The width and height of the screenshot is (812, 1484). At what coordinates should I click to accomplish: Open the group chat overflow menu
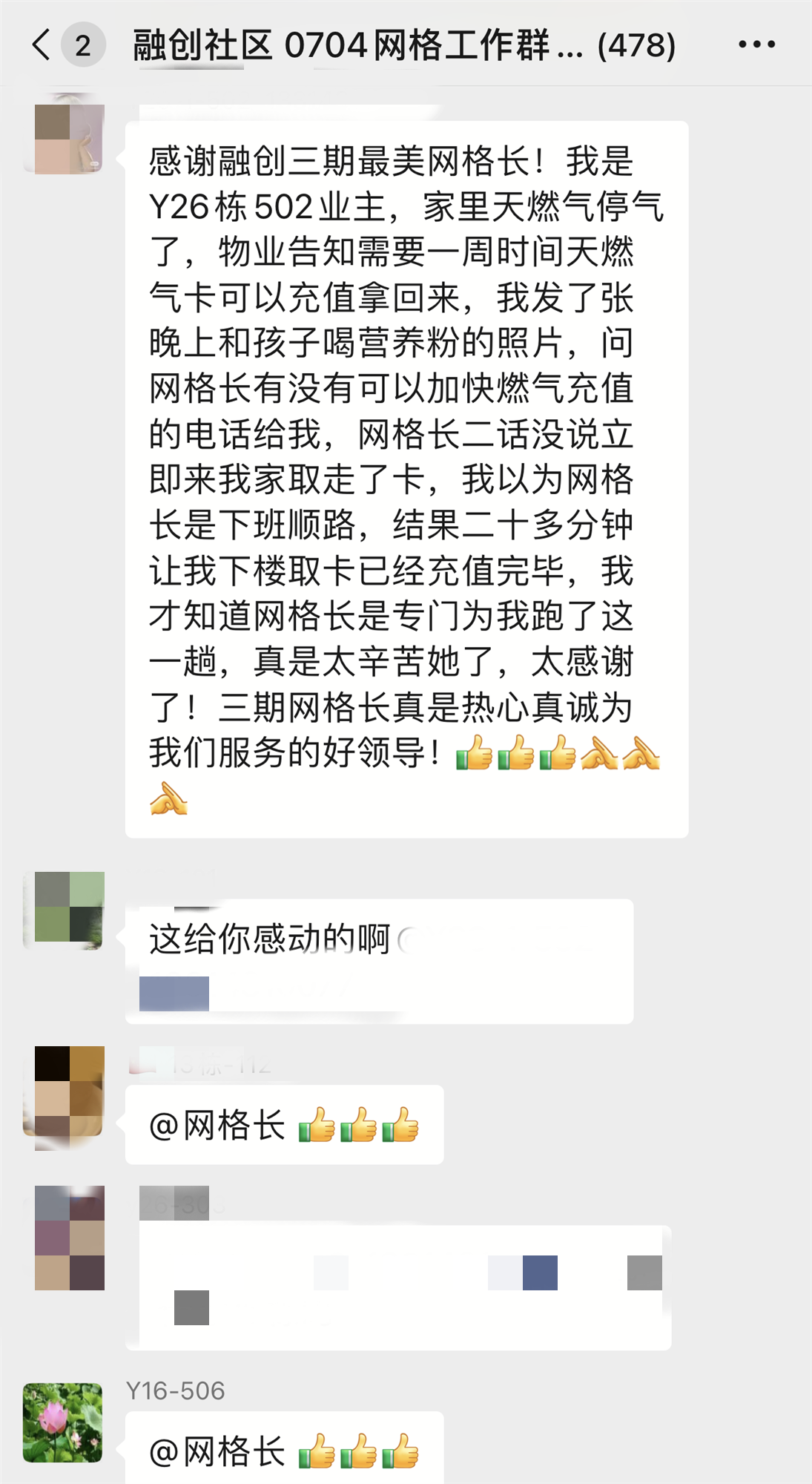756,45
